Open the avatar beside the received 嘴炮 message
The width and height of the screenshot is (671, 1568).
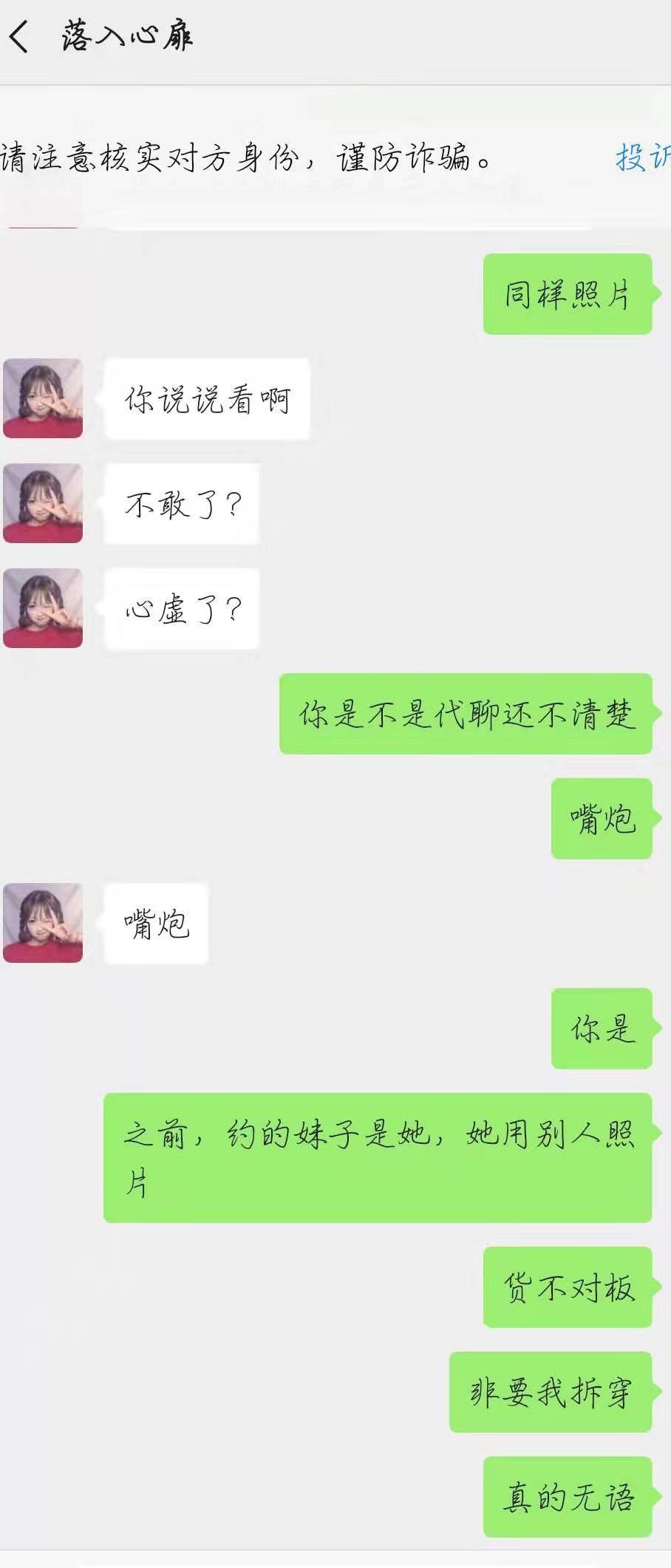43,923
